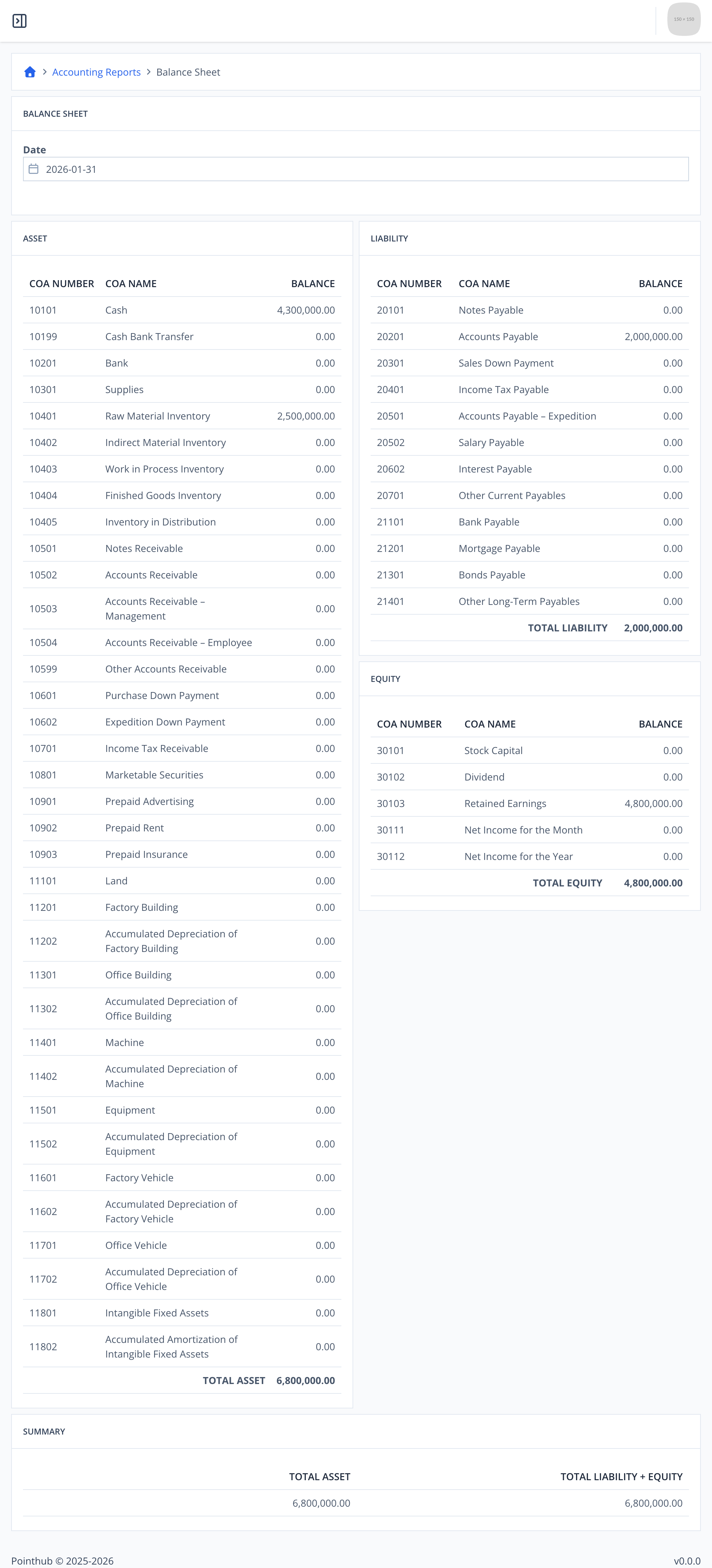Go to the home breadcrumb icon
712x1568 pixels.
pyautogui.click(x=30, y=72)
